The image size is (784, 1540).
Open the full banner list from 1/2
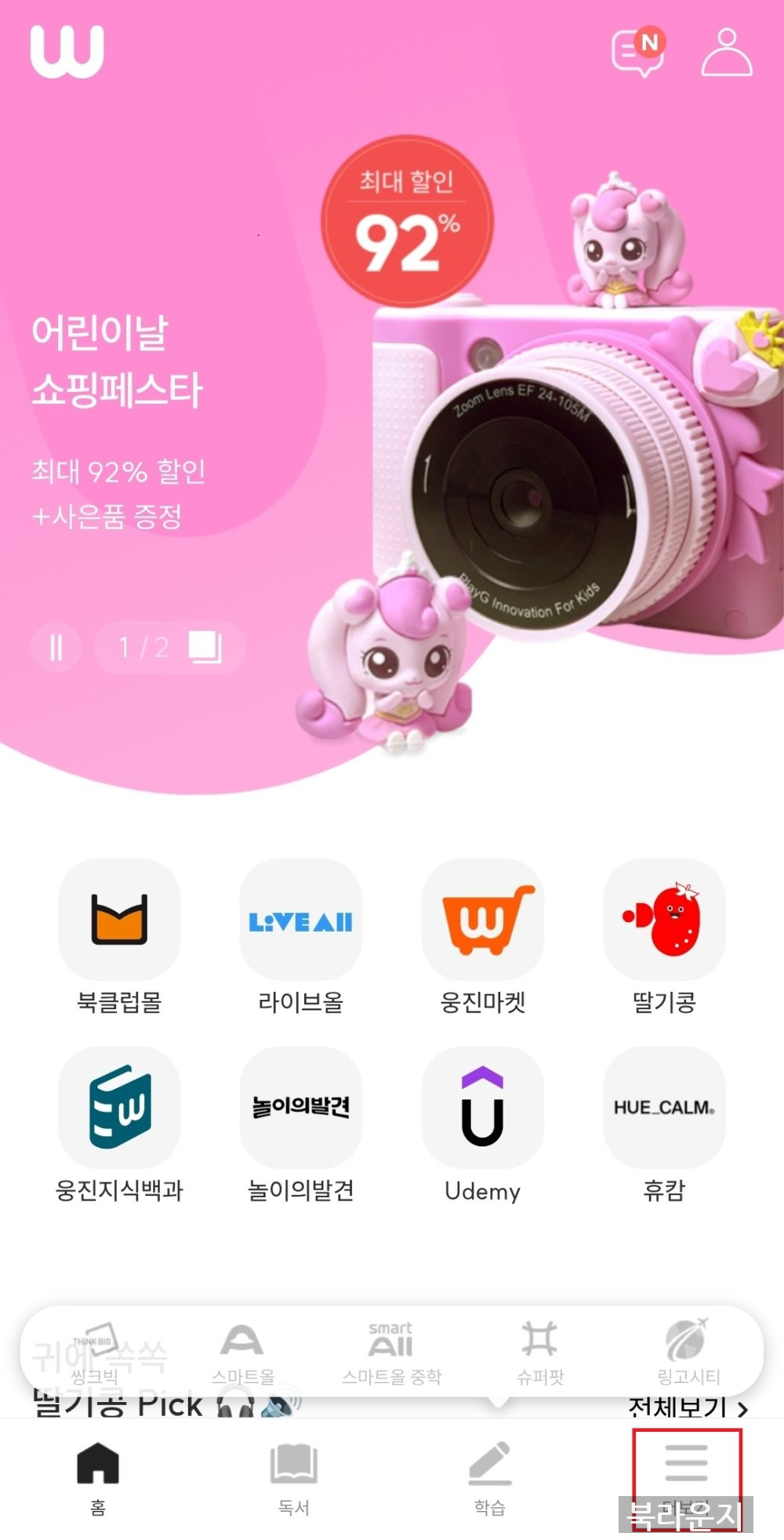coord(169,648)
